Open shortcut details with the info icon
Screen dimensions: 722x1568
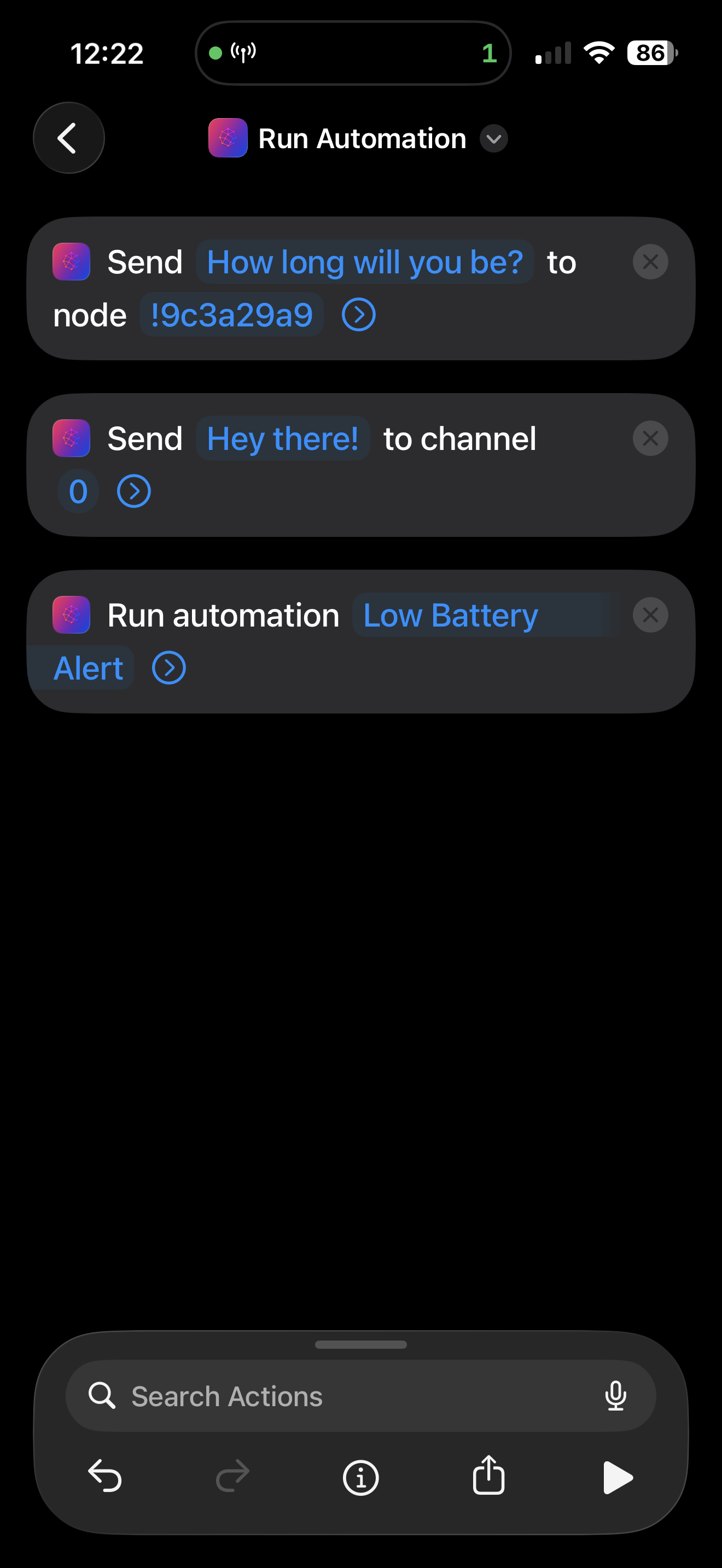pos(360,1477)
